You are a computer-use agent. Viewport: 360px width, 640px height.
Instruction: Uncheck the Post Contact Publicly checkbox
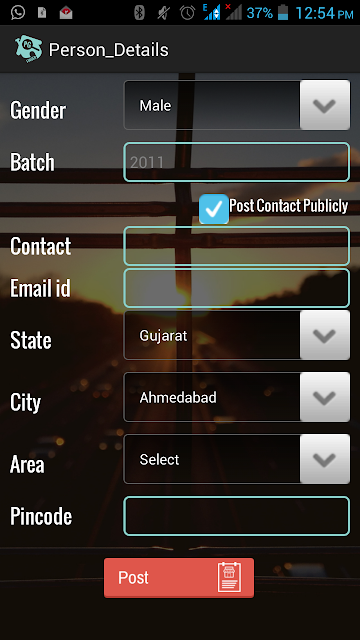pyautogui.click(x=213, y=209)
